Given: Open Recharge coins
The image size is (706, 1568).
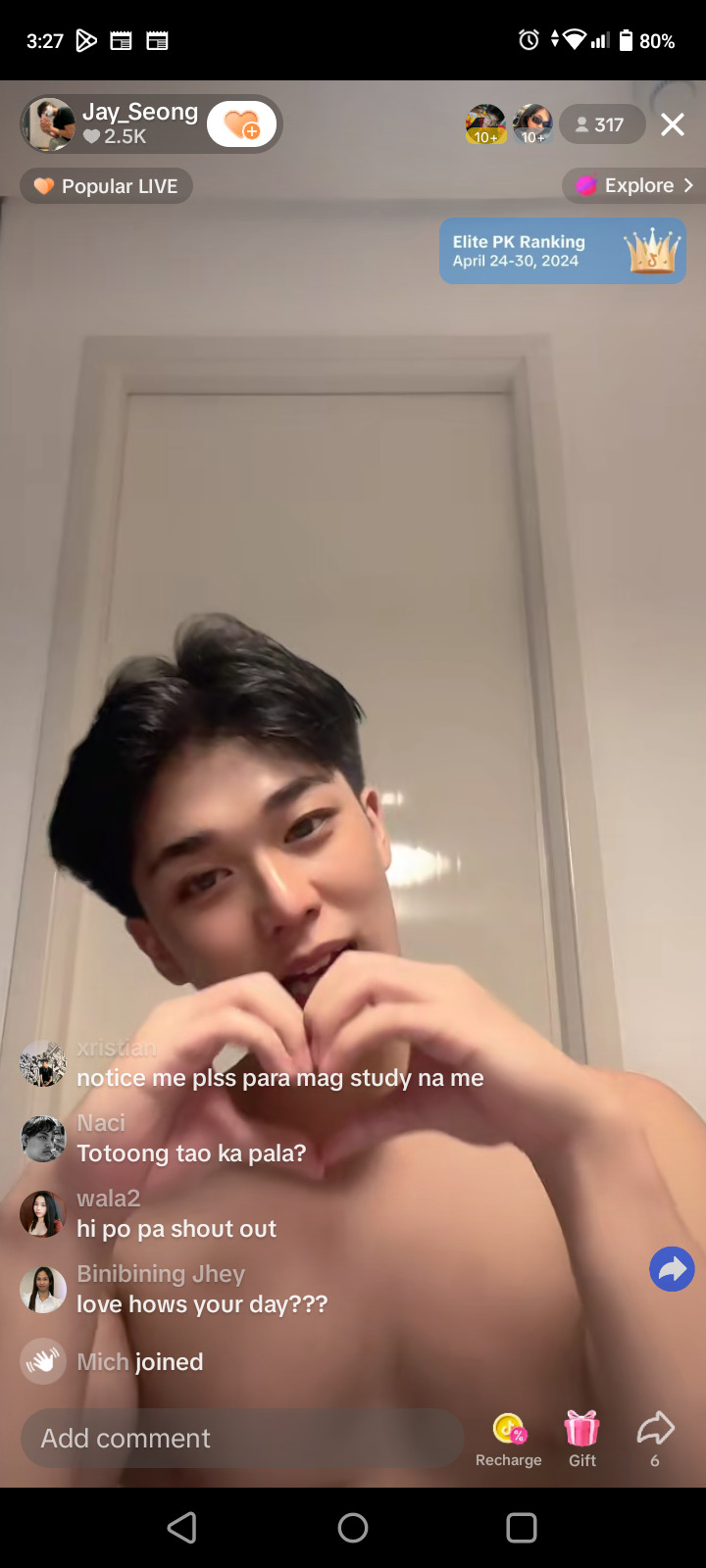Looking at the screenshot, I should pyautogui.click(x=508, y=1439).
